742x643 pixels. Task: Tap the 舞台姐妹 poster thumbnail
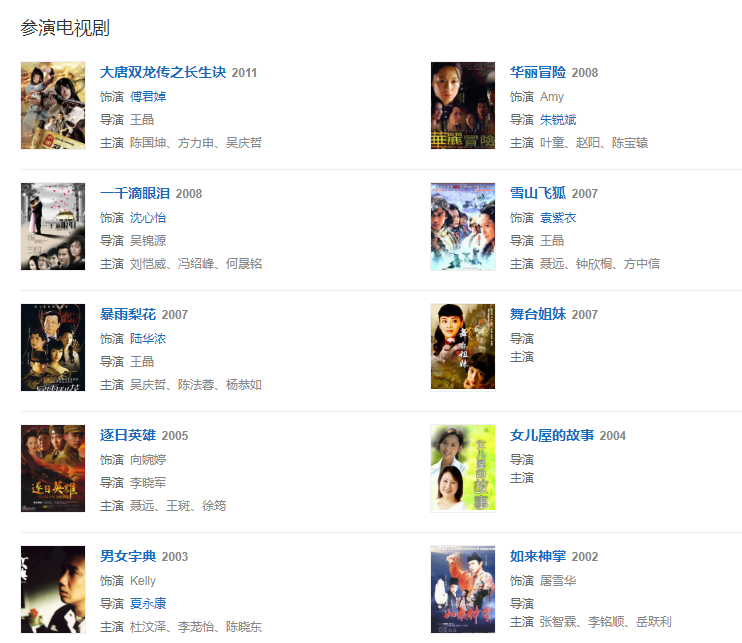pyautogui.click(x=463, y=347)
